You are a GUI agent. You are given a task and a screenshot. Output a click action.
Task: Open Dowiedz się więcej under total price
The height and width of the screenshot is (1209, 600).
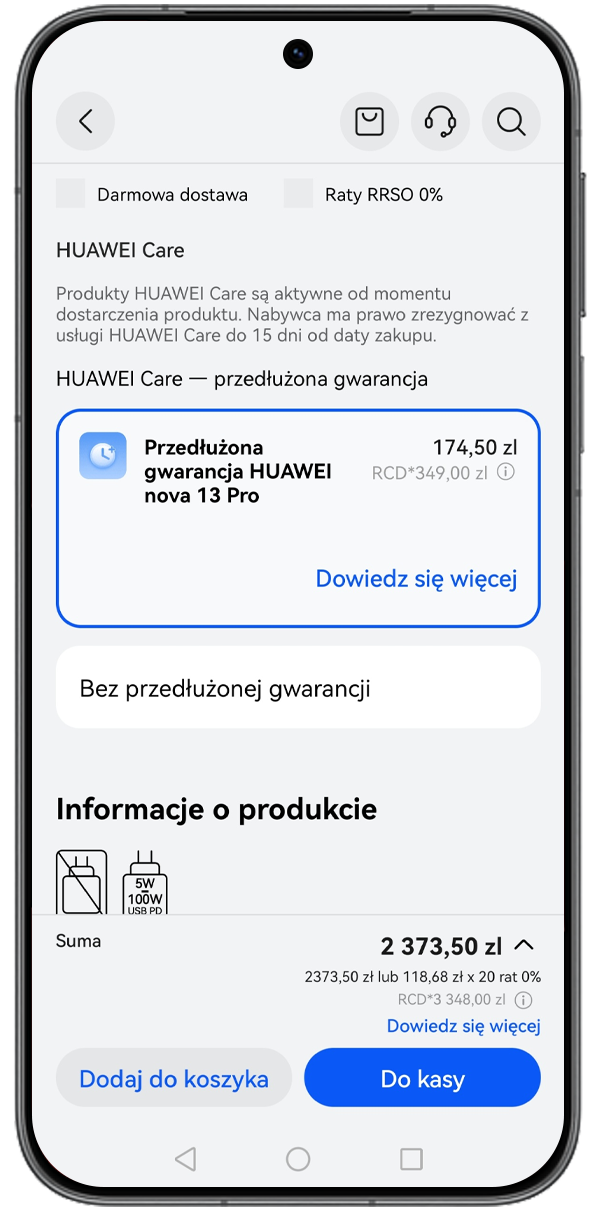463,1026
